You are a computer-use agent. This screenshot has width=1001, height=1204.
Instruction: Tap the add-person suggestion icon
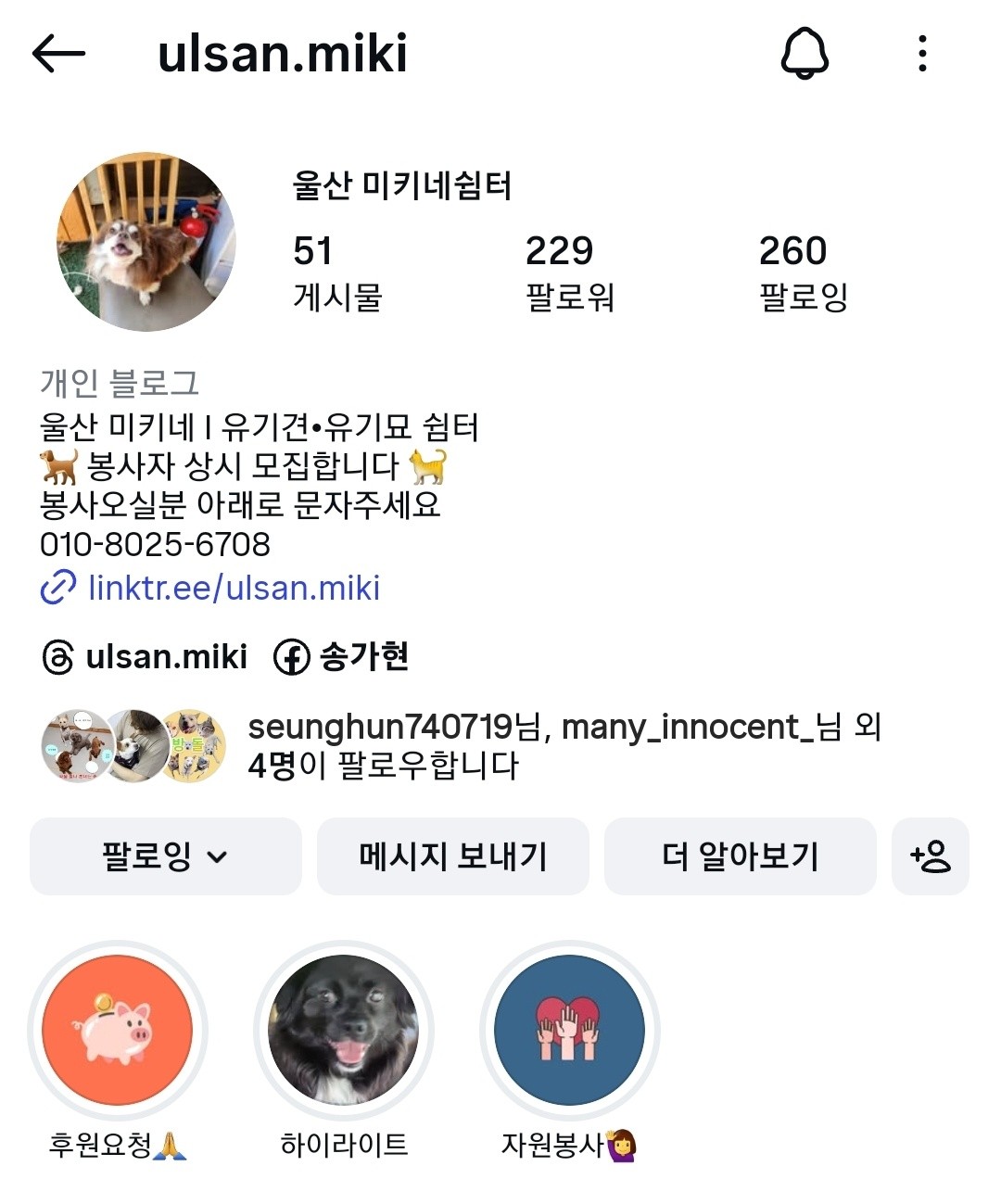click(931, 857)
